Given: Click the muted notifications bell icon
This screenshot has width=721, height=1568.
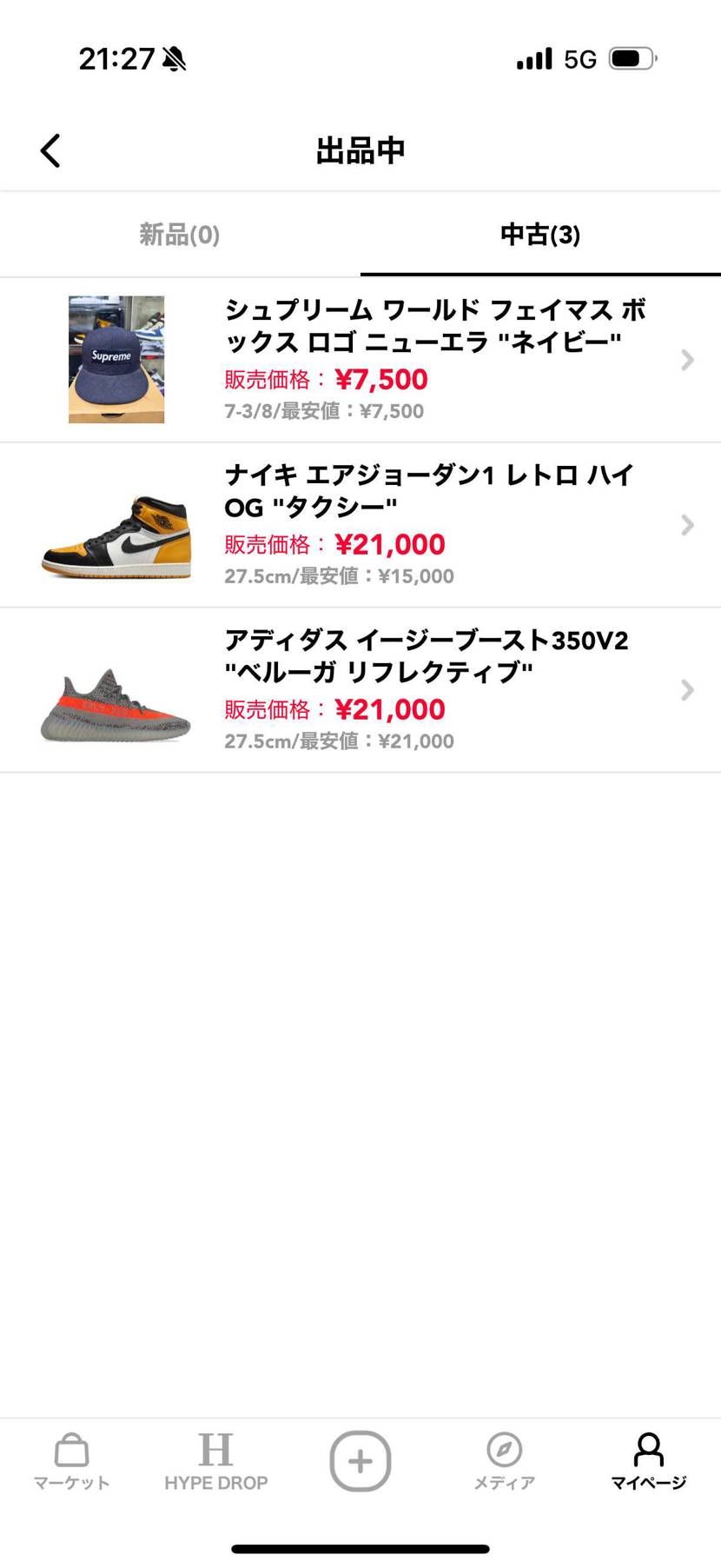Looking at the screenshot, I should pos(172,57).
